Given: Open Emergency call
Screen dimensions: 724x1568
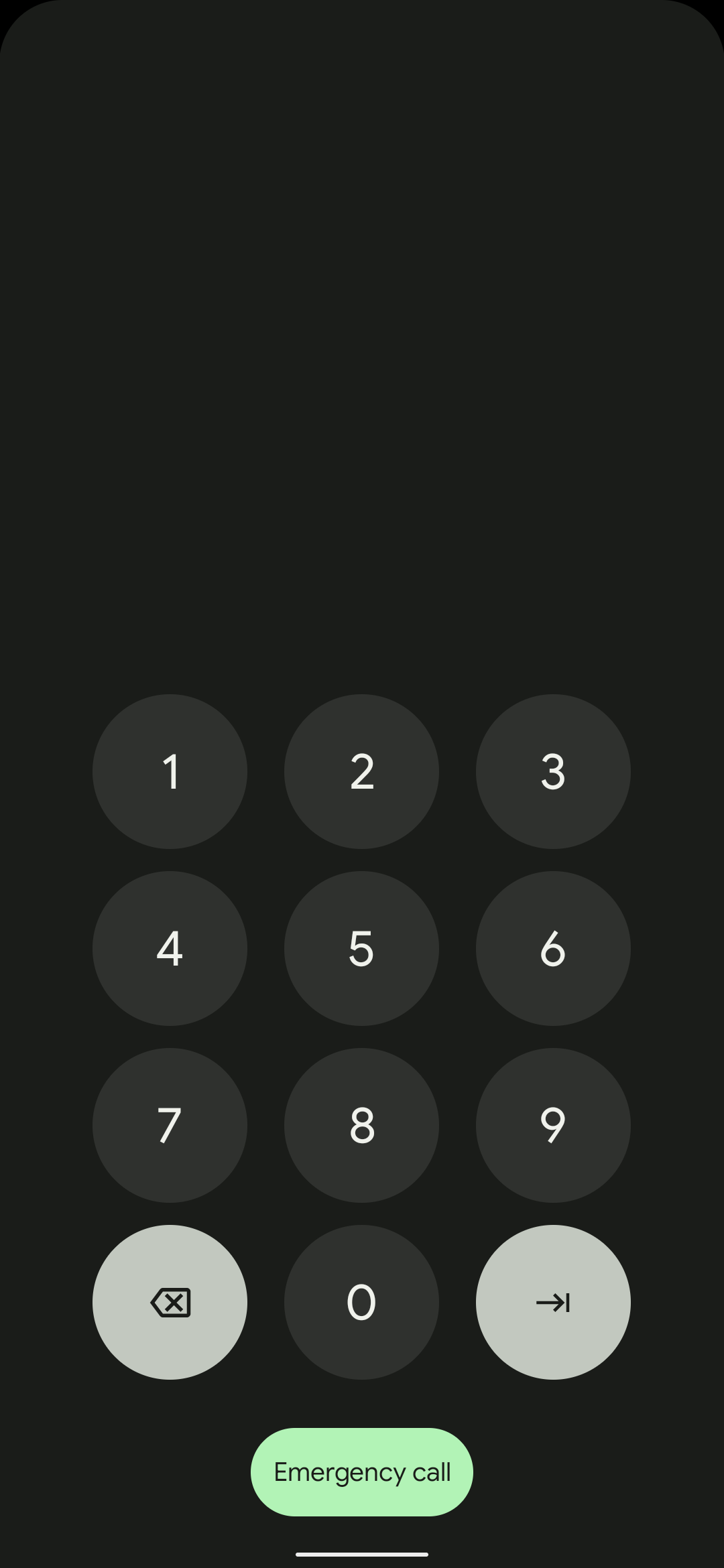Looking at the screenshot, I should pos(362,1472).
